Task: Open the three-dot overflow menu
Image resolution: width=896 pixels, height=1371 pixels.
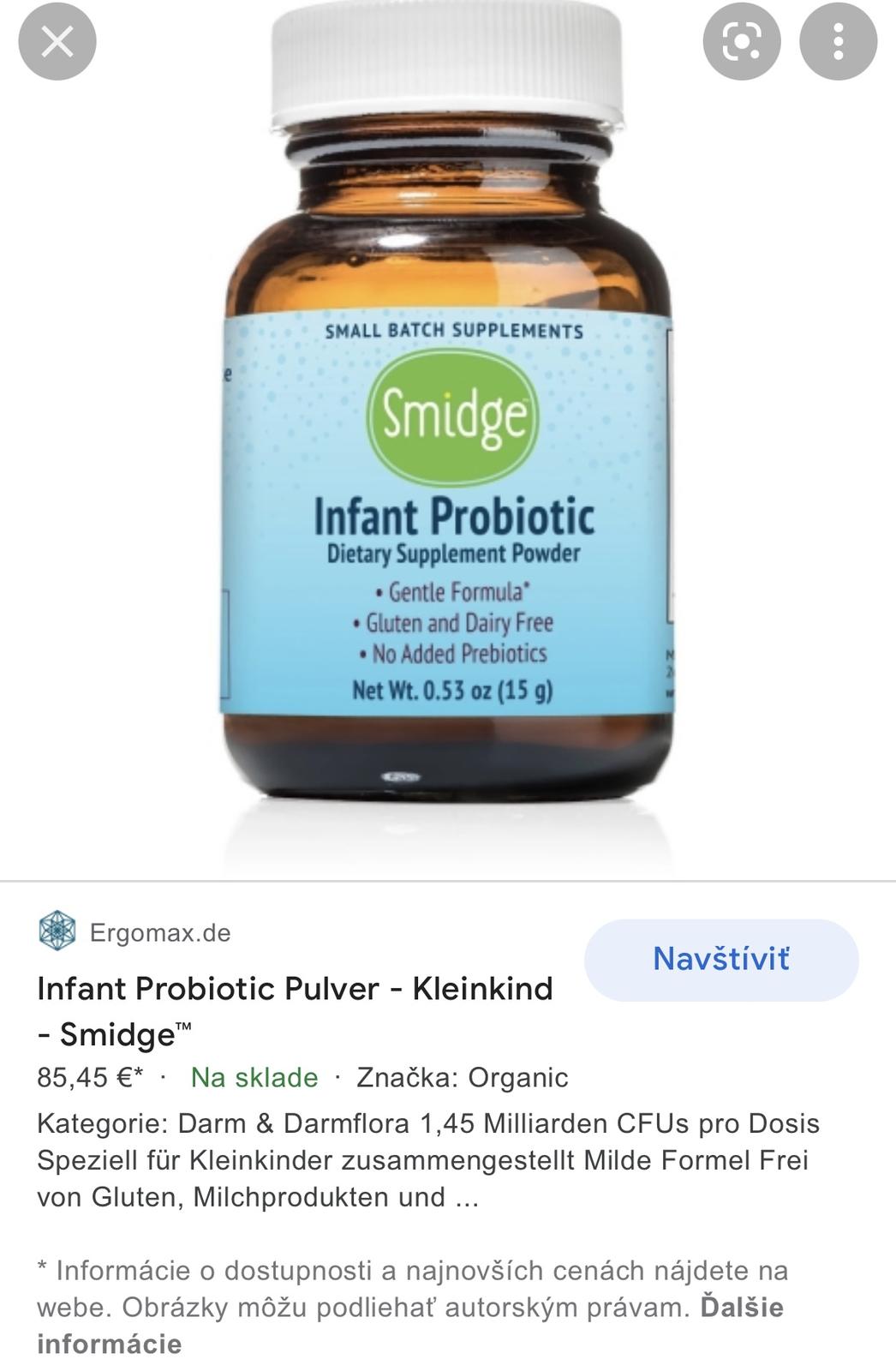Action: pos(838,40)
